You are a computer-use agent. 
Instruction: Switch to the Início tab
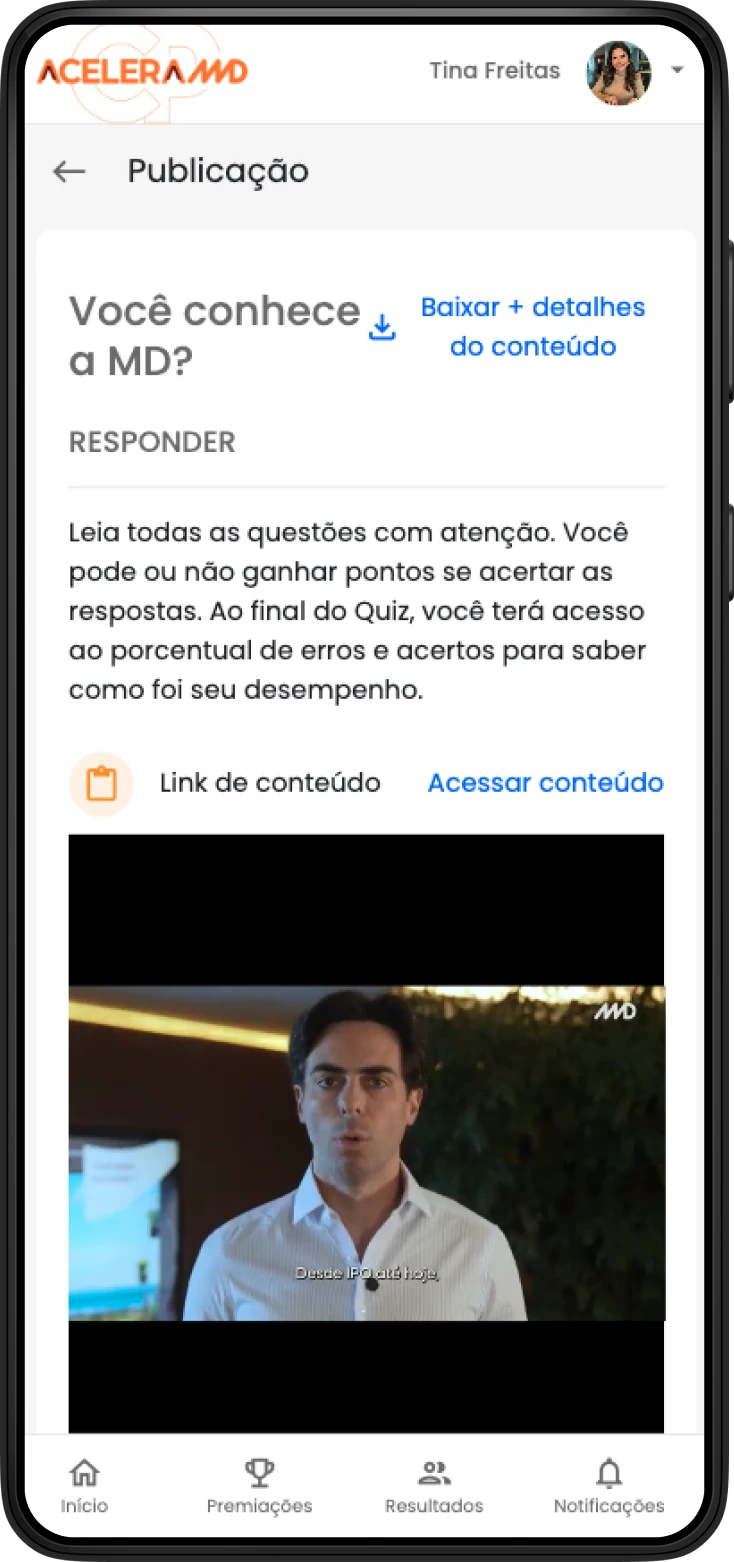tap(84, 1485)
